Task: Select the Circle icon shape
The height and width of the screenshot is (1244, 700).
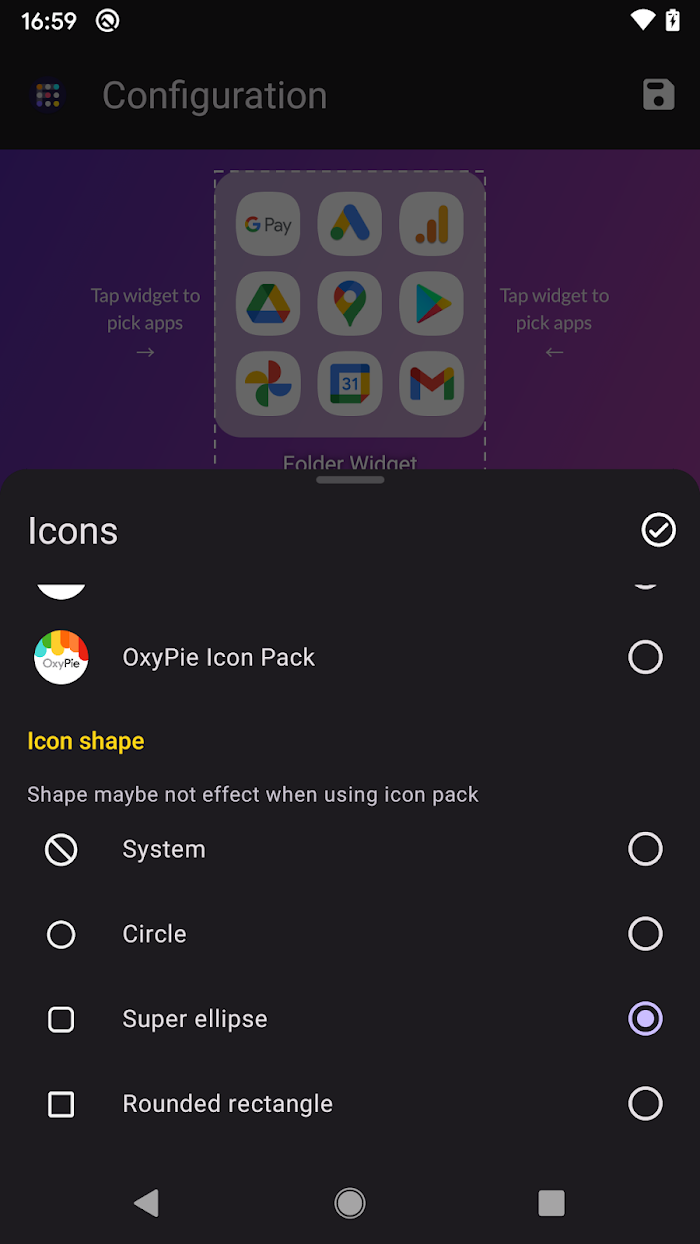Action: coord(350,934)
